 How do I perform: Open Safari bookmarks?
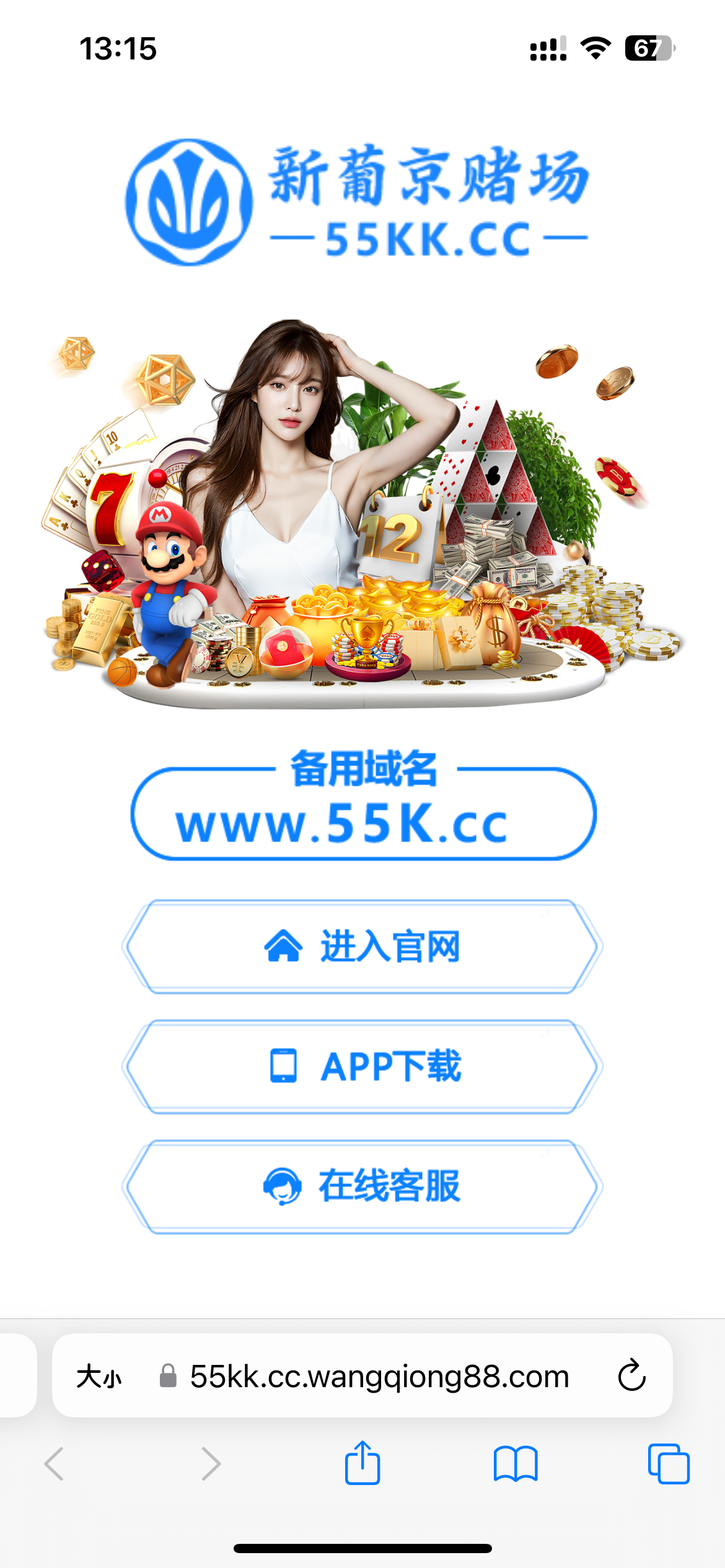click(x=516, y=1464)
